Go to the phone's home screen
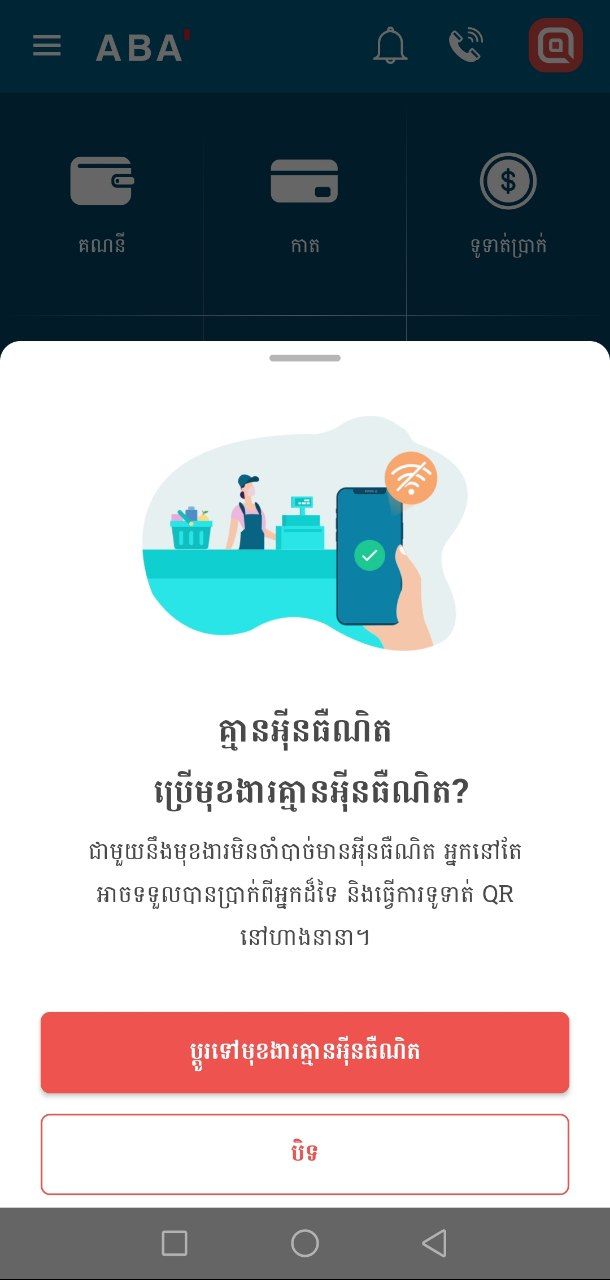The width and height of the screenshot is (610, 1280). (x=304, y=1243)
